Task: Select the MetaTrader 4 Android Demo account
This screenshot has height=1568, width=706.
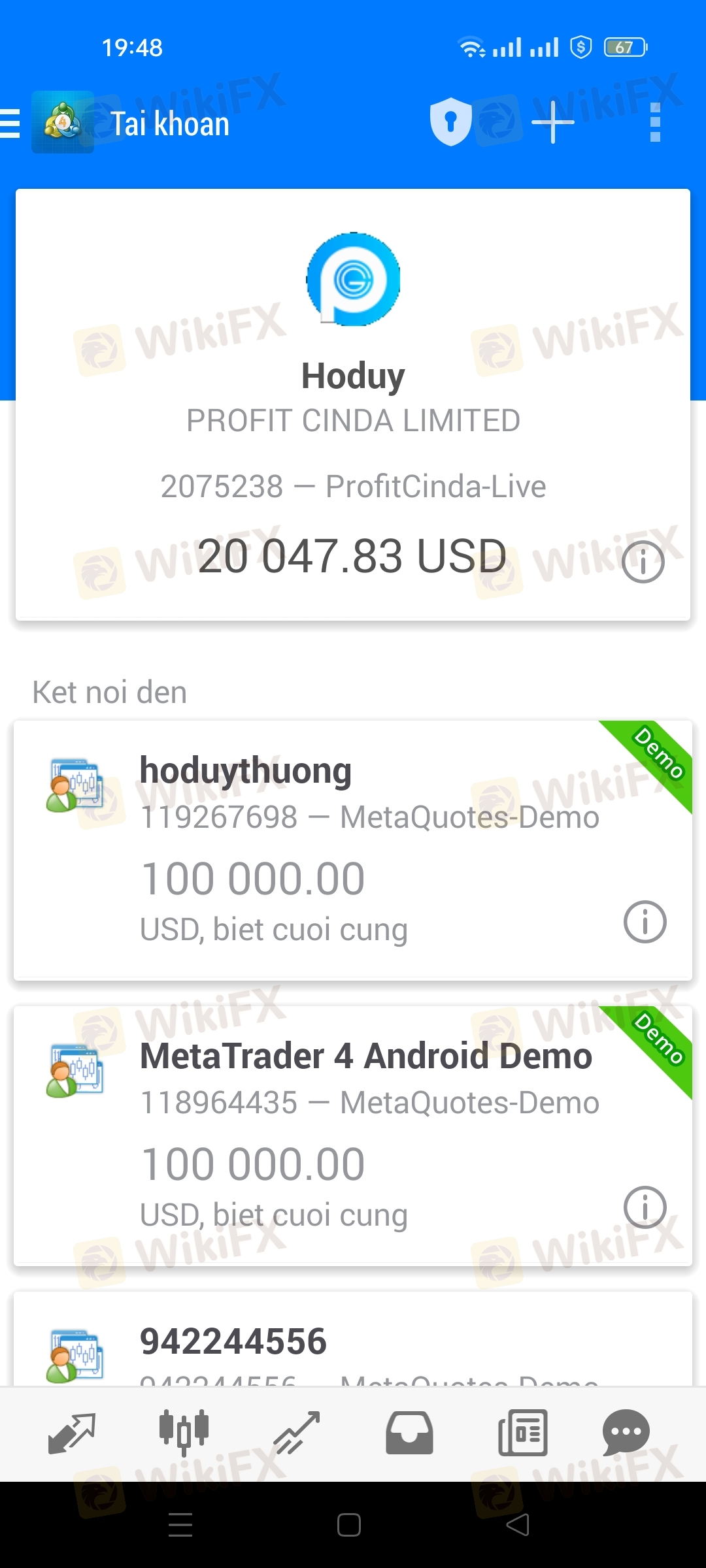Action: 353,1135
